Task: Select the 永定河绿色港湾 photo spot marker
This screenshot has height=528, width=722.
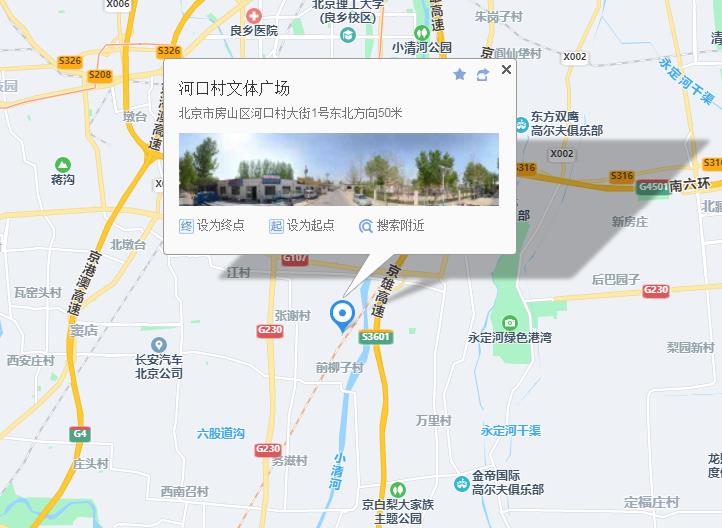Action: (510, 322)
